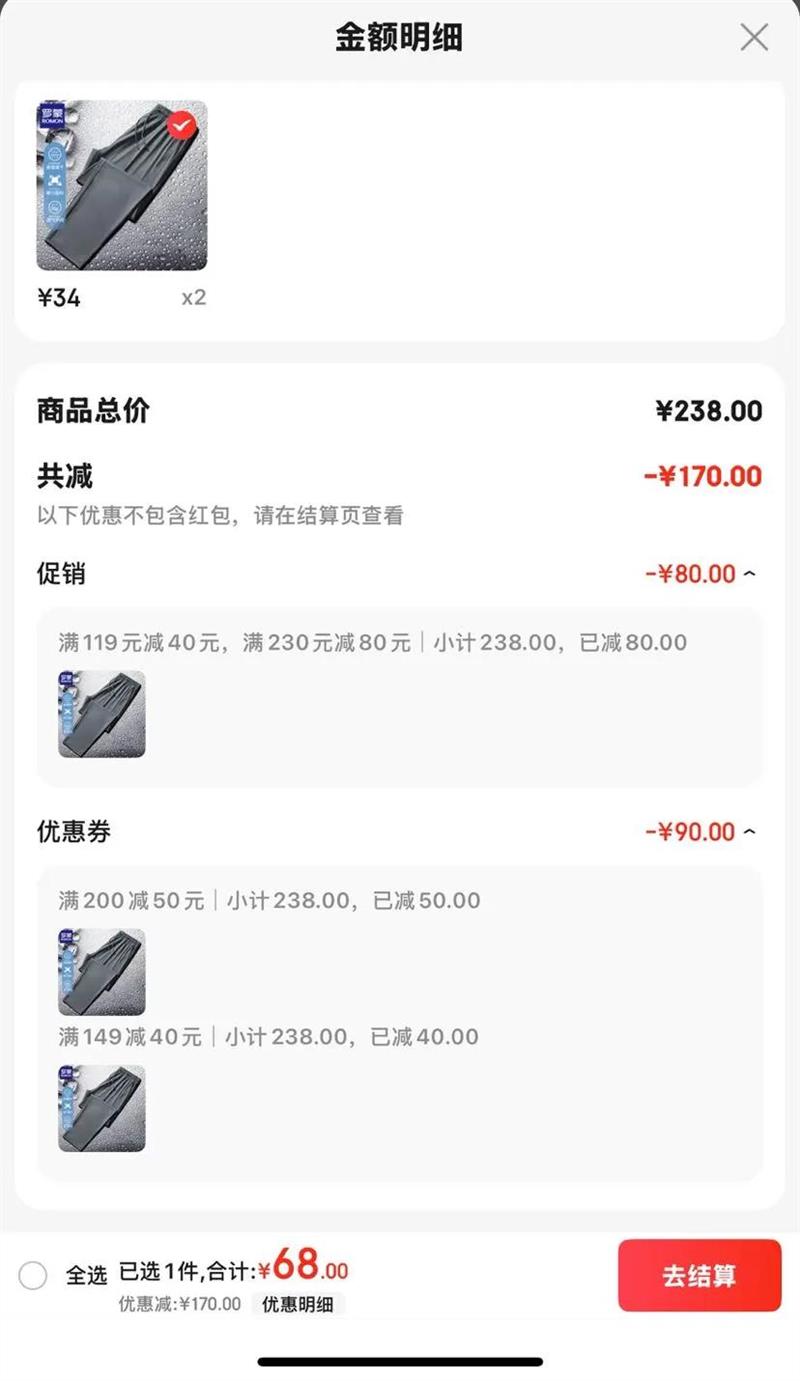Open 优惠明细 discount details

[297, 1304]
